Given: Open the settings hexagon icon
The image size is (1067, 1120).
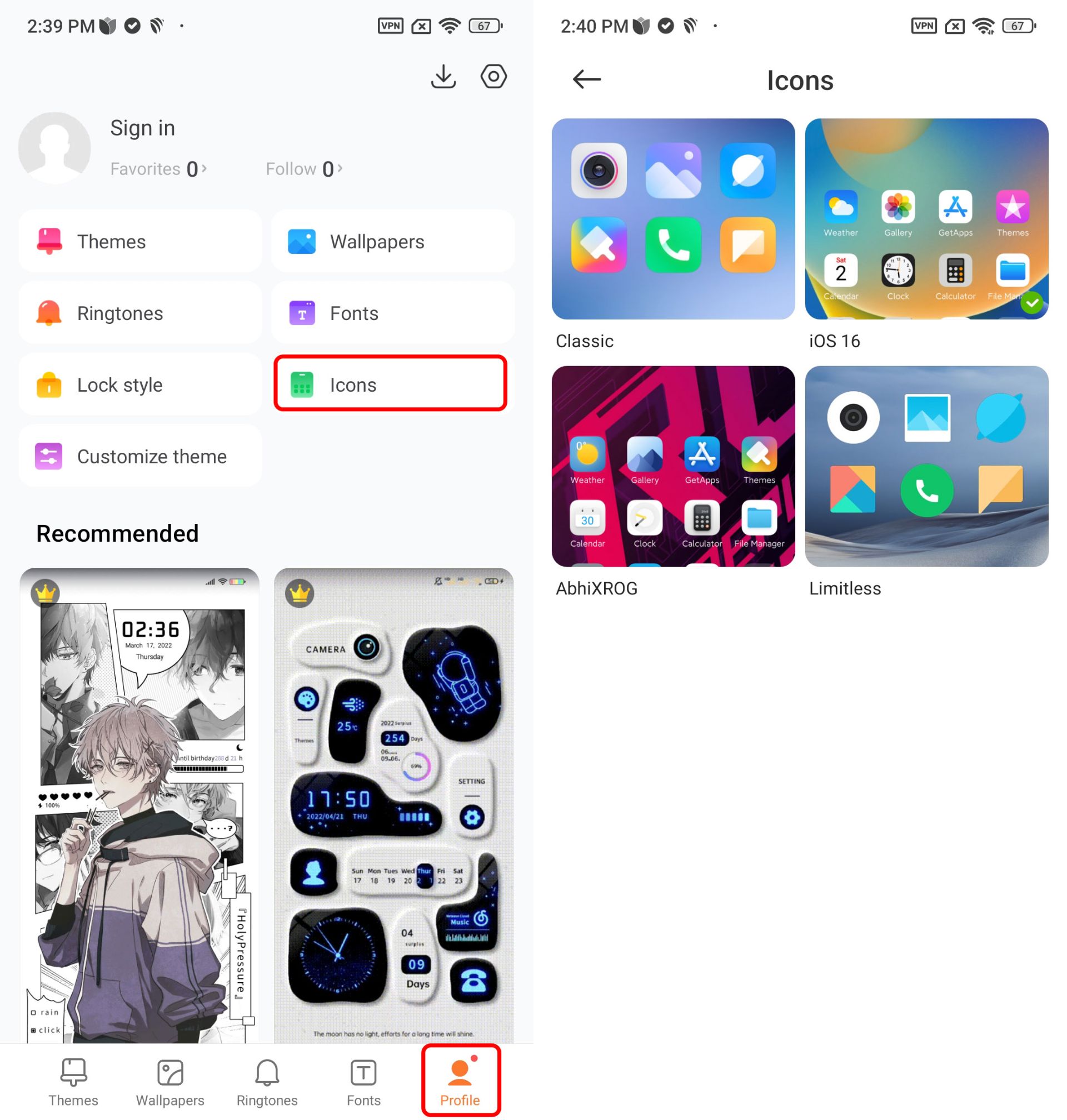Looking at the screenshot, I should (493, 76).
